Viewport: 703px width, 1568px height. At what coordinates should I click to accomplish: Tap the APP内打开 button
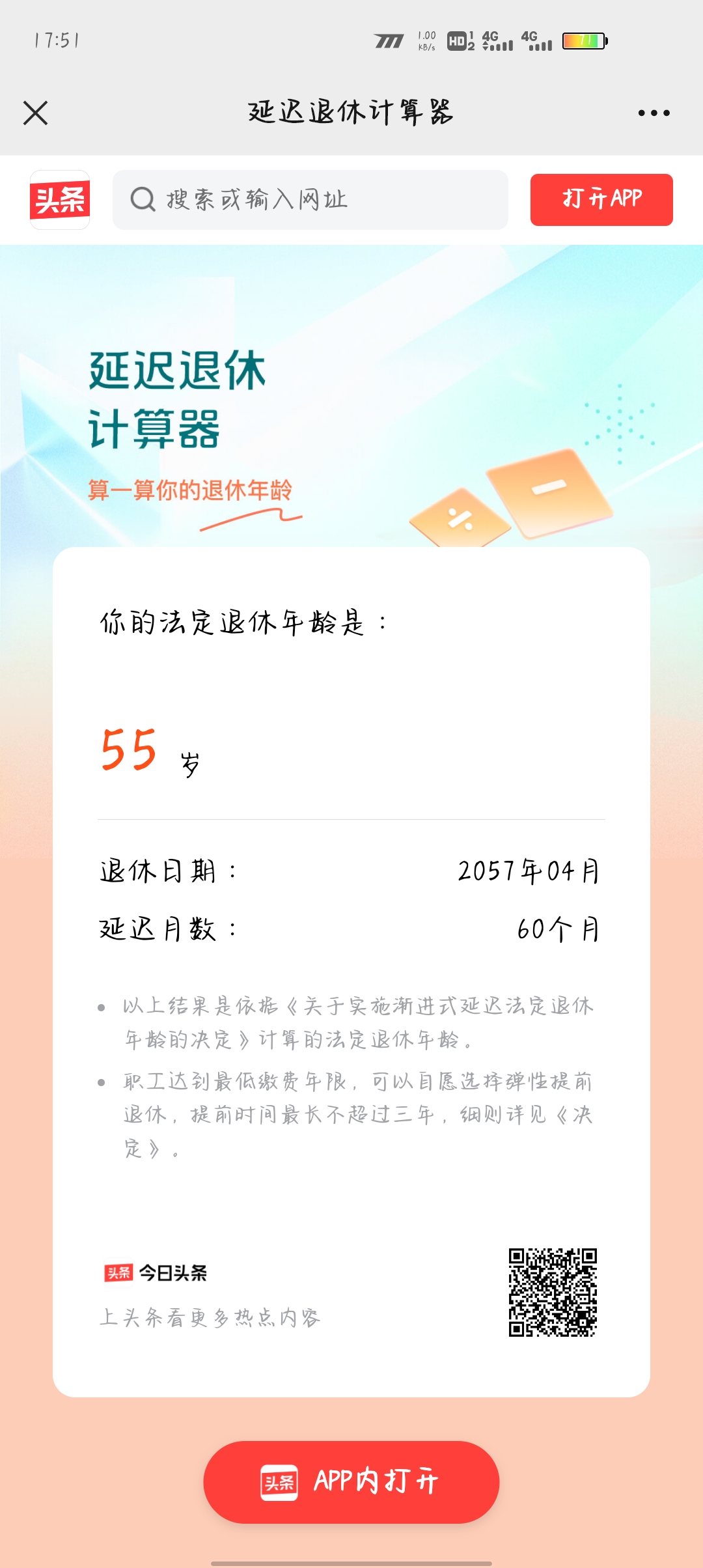[x=351, y=1482]
